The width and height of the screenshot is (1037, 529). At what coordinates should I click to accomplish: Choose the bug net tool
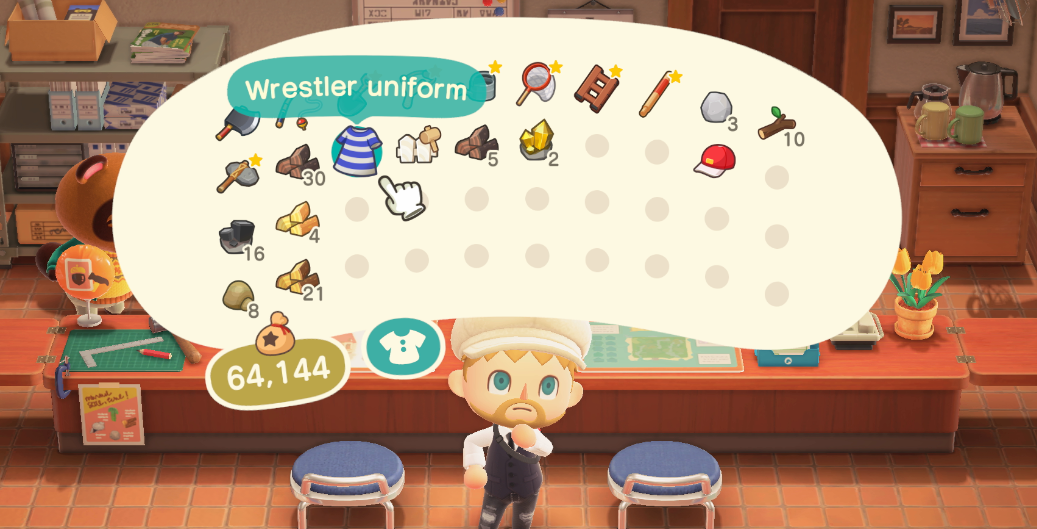535,84
